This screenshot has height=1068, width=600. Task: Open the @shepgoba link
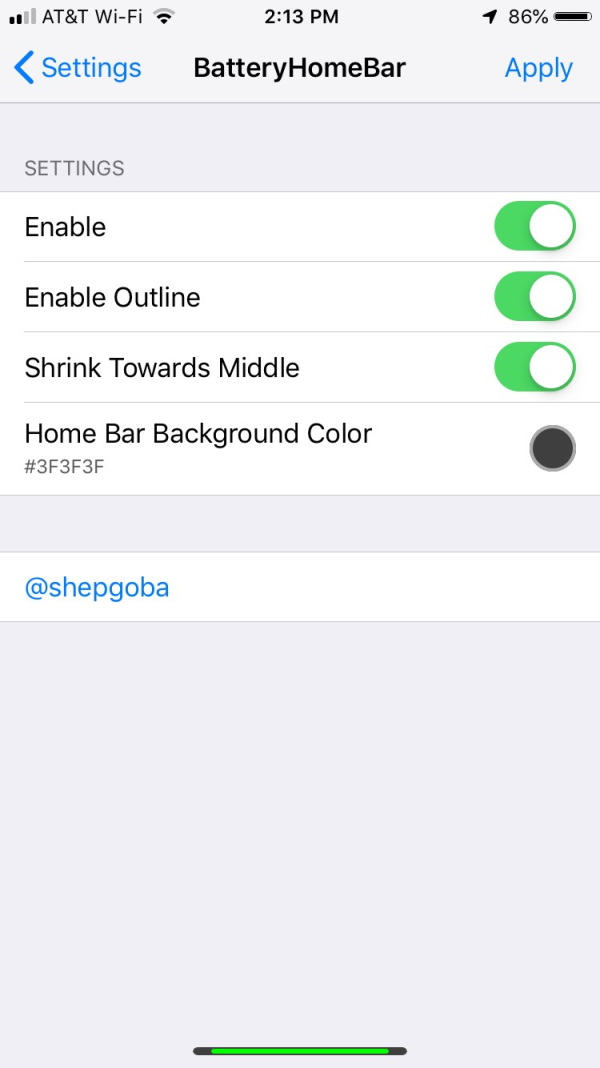(97, 587)
